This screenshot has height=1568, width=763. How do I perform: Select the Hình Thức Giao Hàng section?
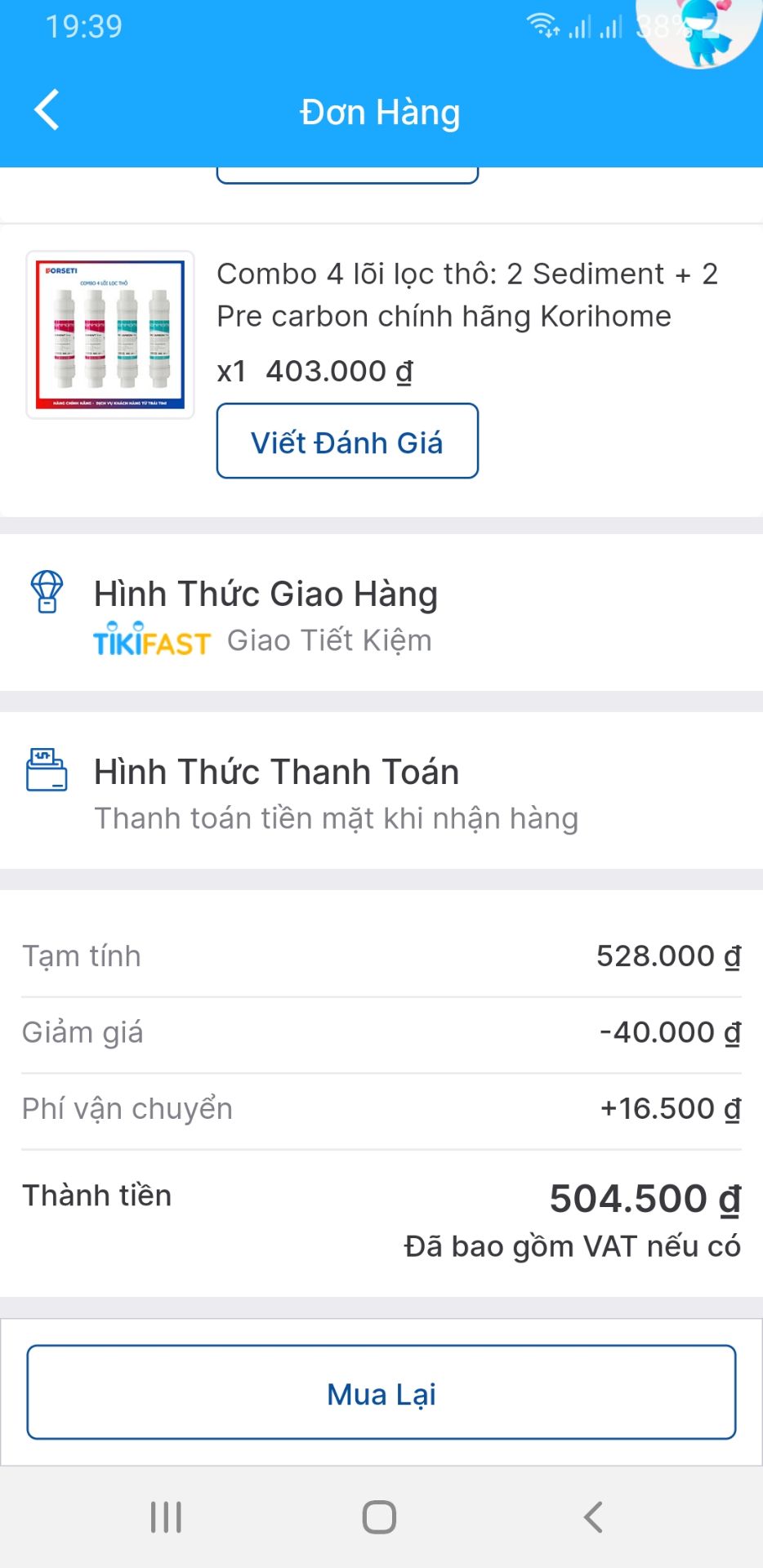click(x=266, y=594)
